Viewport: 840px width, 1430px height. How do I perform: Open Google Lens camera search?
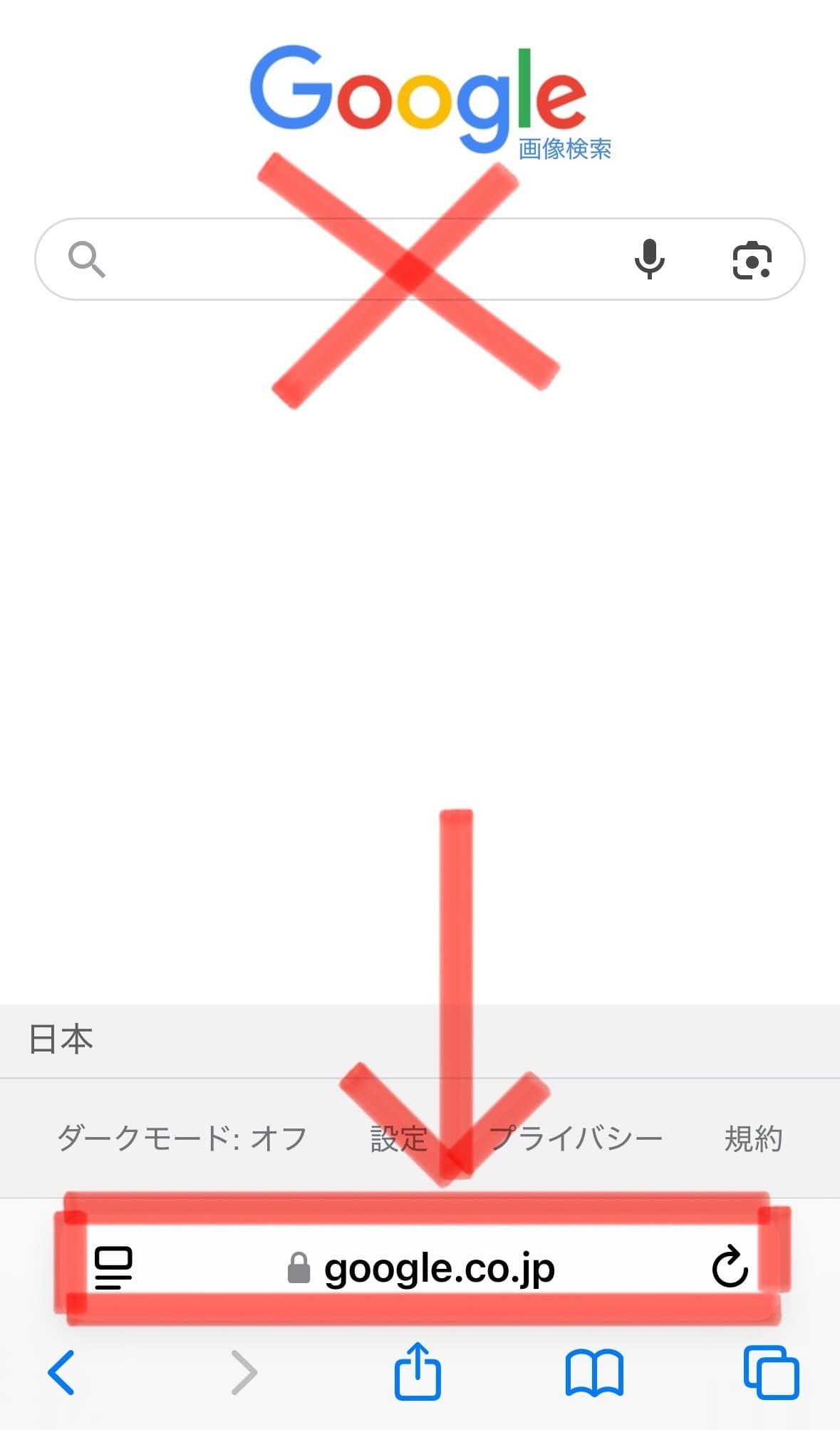pos(752,260)
